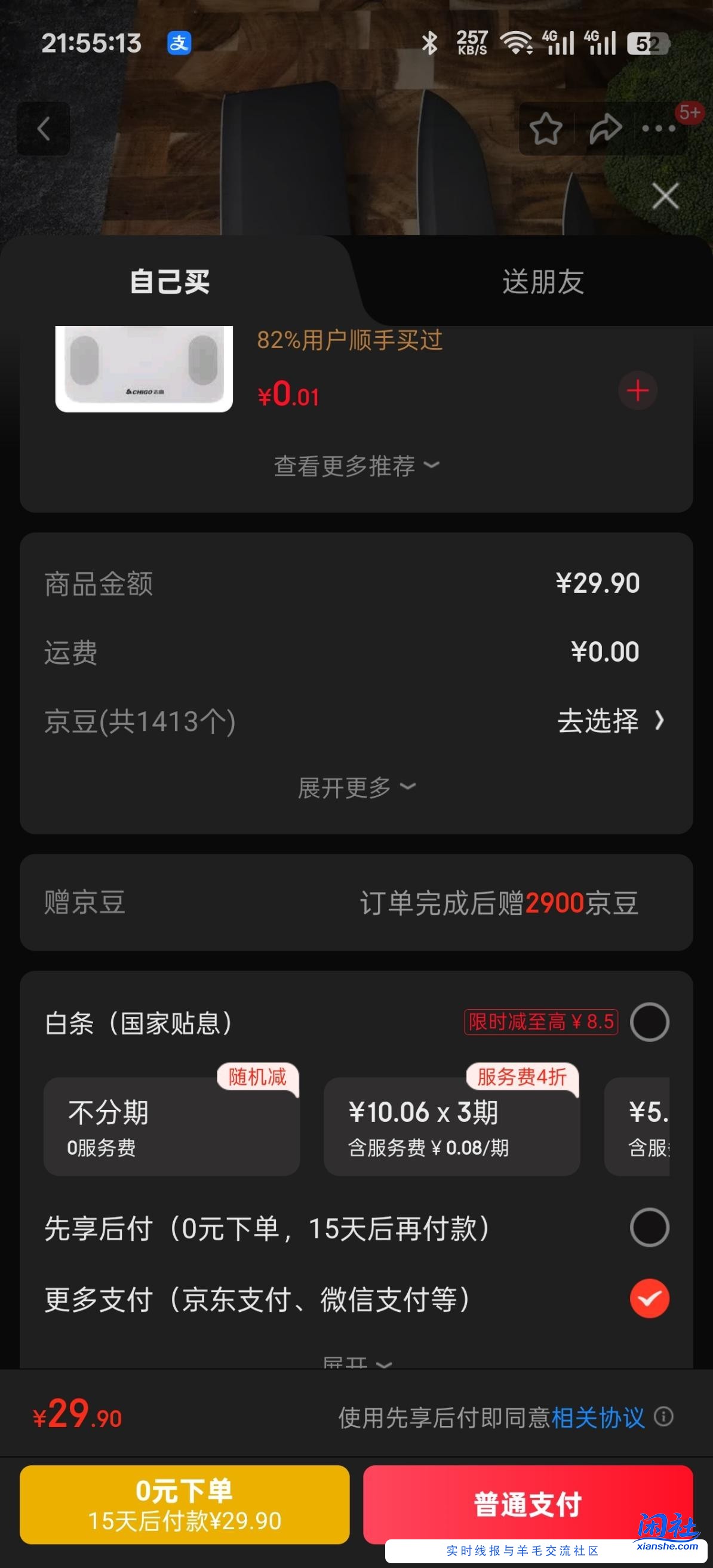Open the share icon

[605, 128]
